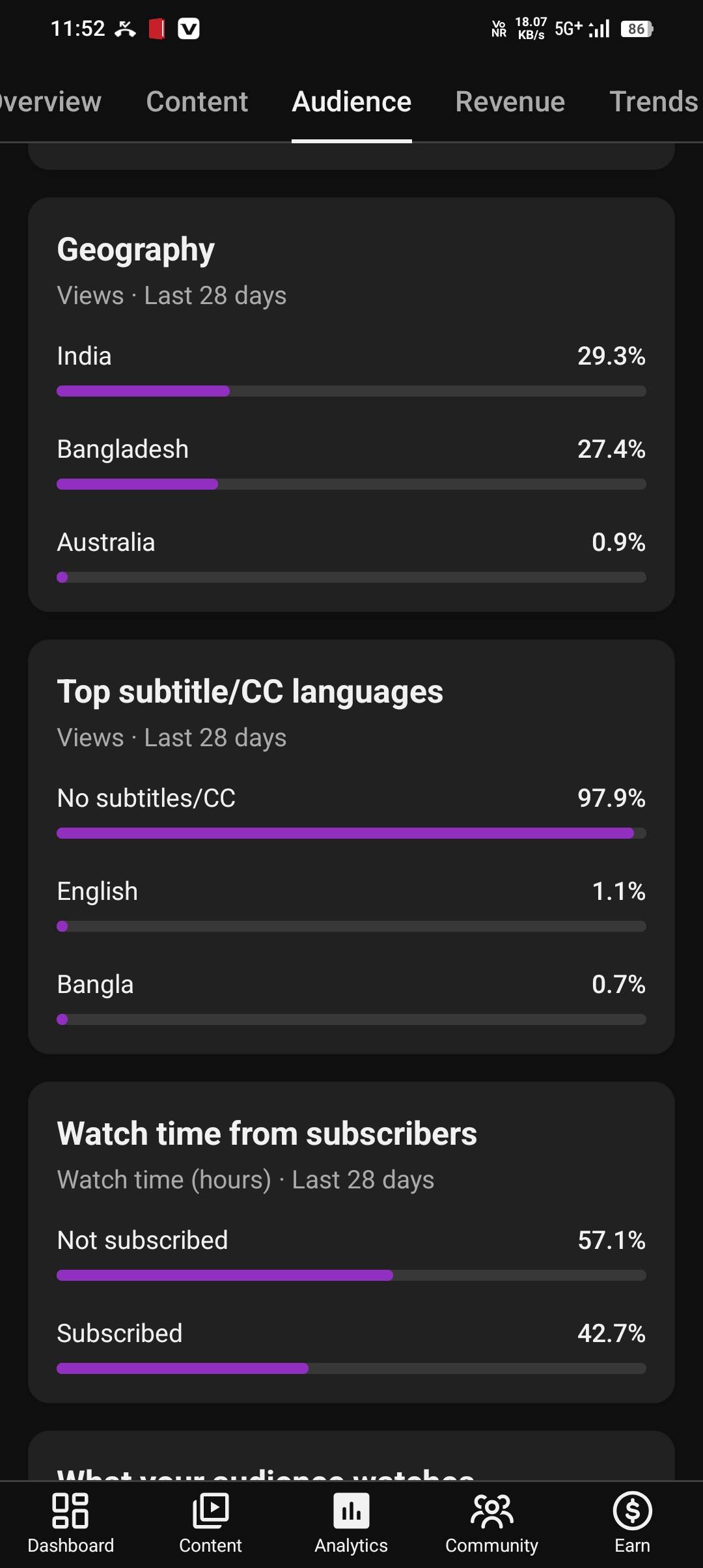Open the Trends tab
This screenshot has width=703, height=1568.
point(653,102)
